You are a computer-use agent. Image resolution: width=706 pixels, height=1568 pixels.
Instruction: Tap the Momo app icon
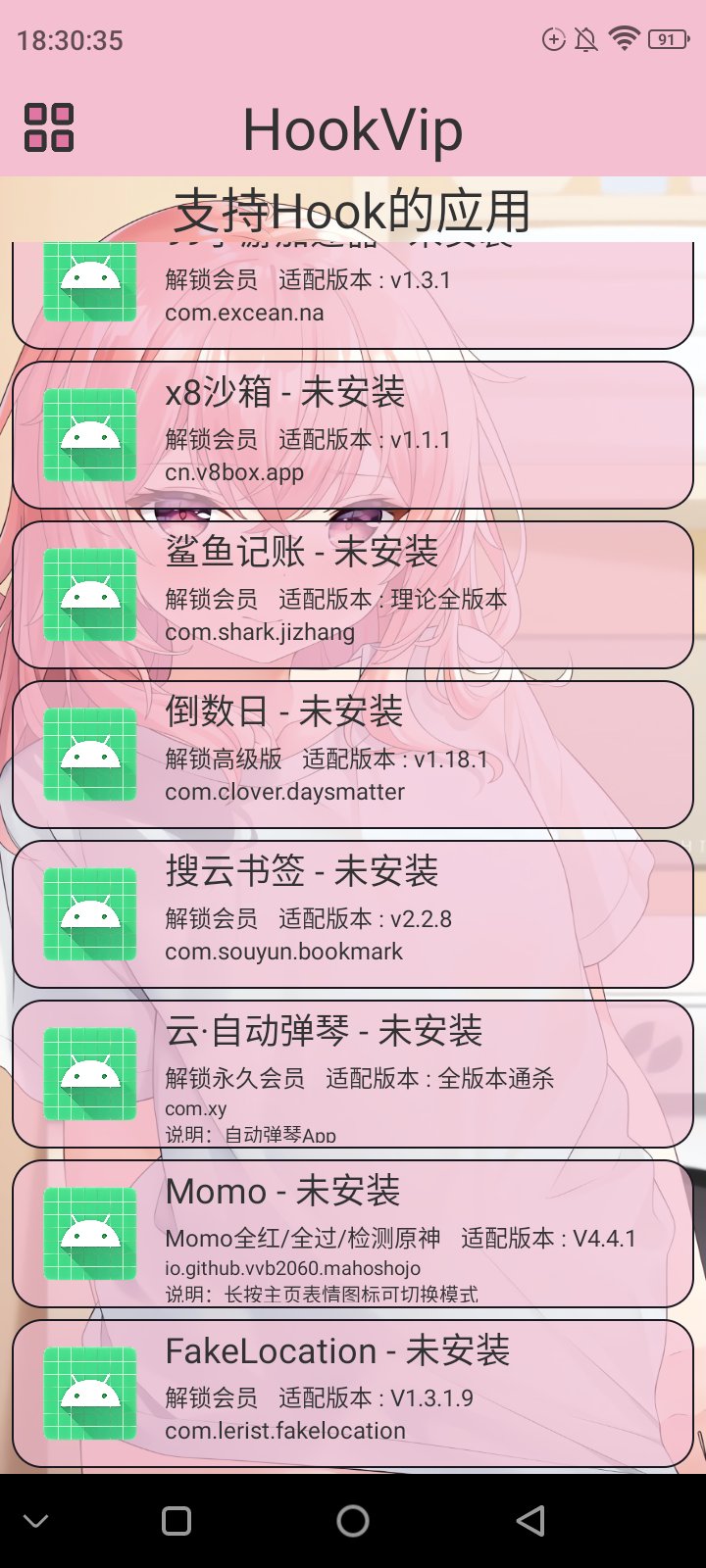pyautogui.click(x=88, y=1235)
